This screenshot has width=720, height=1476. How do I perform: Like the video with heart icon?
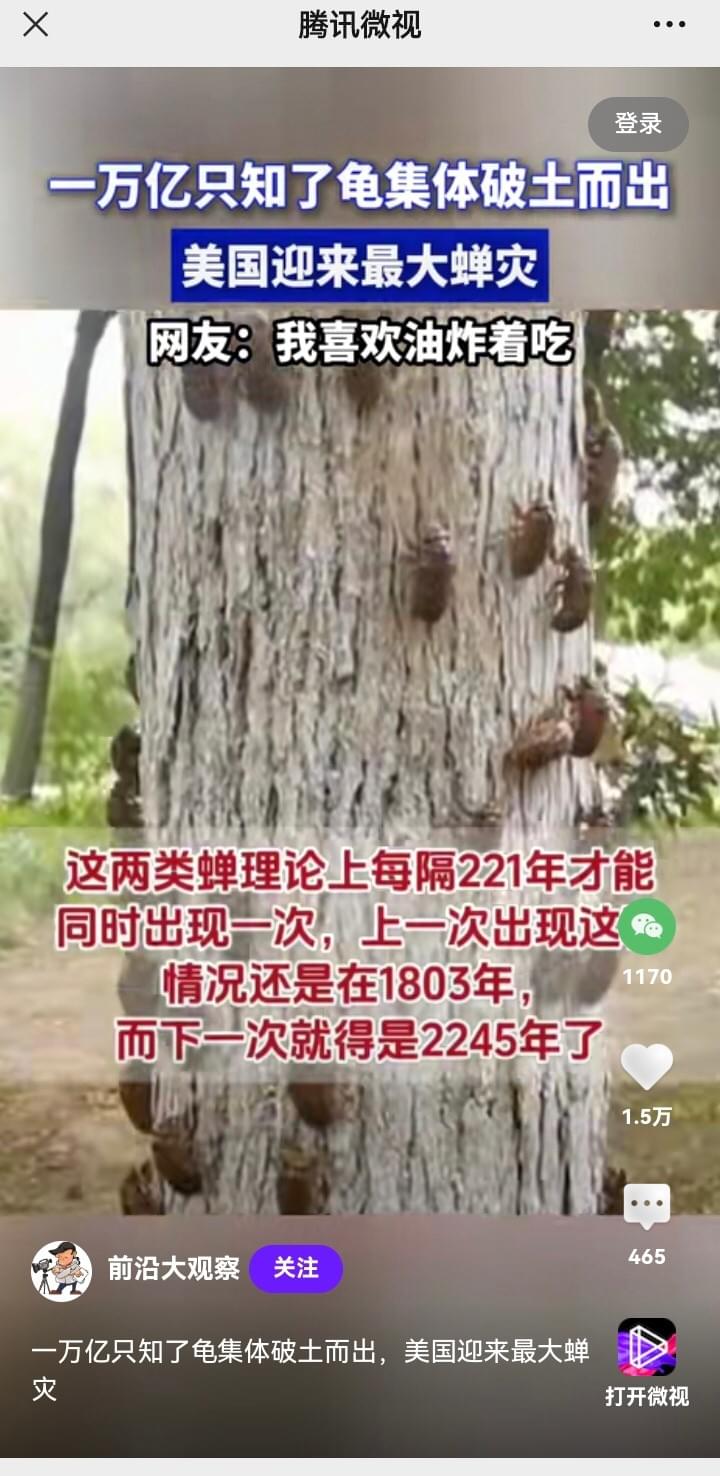point(647,1066)
